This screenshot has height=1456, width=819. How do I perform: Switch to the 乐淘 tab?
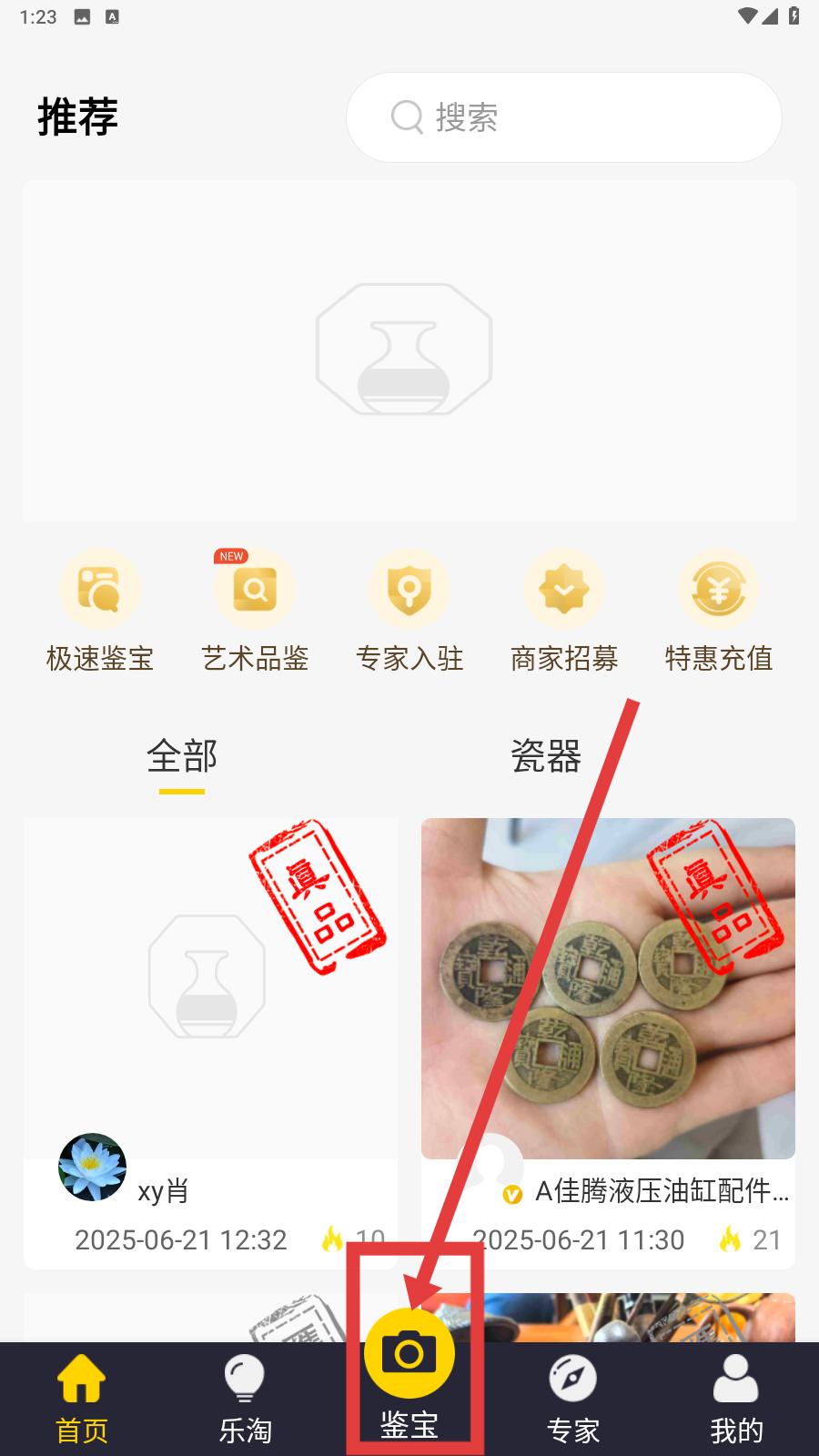246,1400
